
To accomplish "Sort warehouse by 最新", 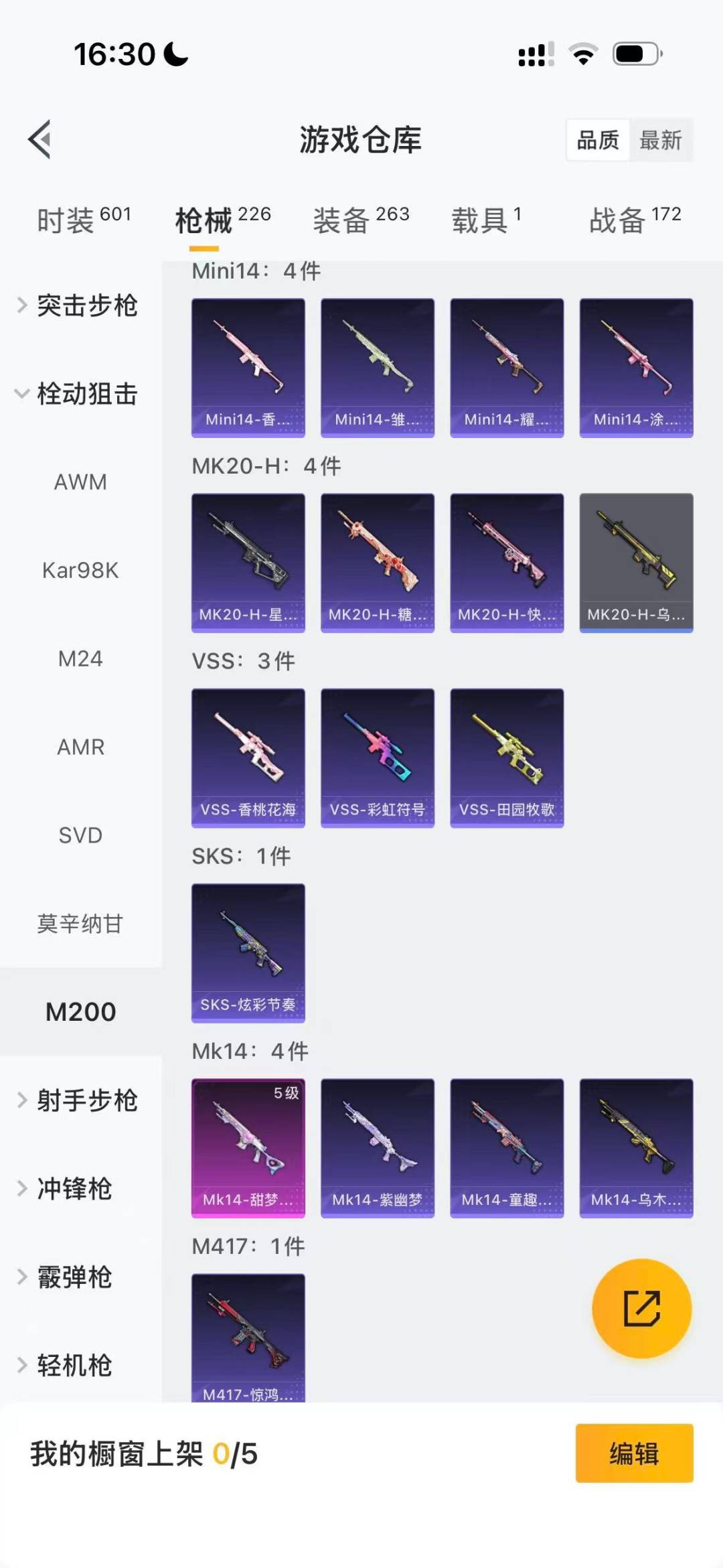I will pyautogui.click(x=660, y=140).
